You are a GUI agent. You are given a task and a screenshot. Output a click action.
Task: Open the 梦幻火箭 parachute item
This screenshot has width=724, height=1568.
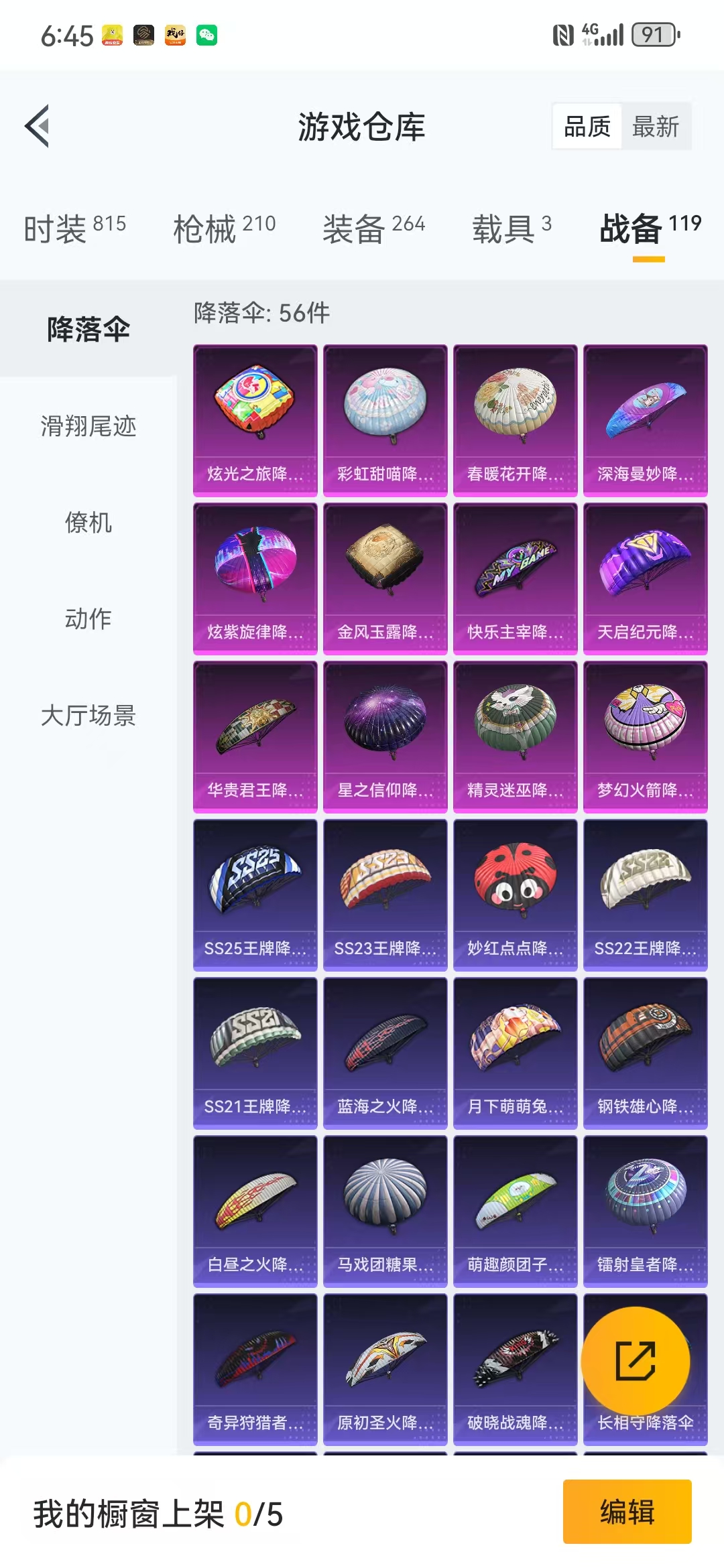click(646, 737)
